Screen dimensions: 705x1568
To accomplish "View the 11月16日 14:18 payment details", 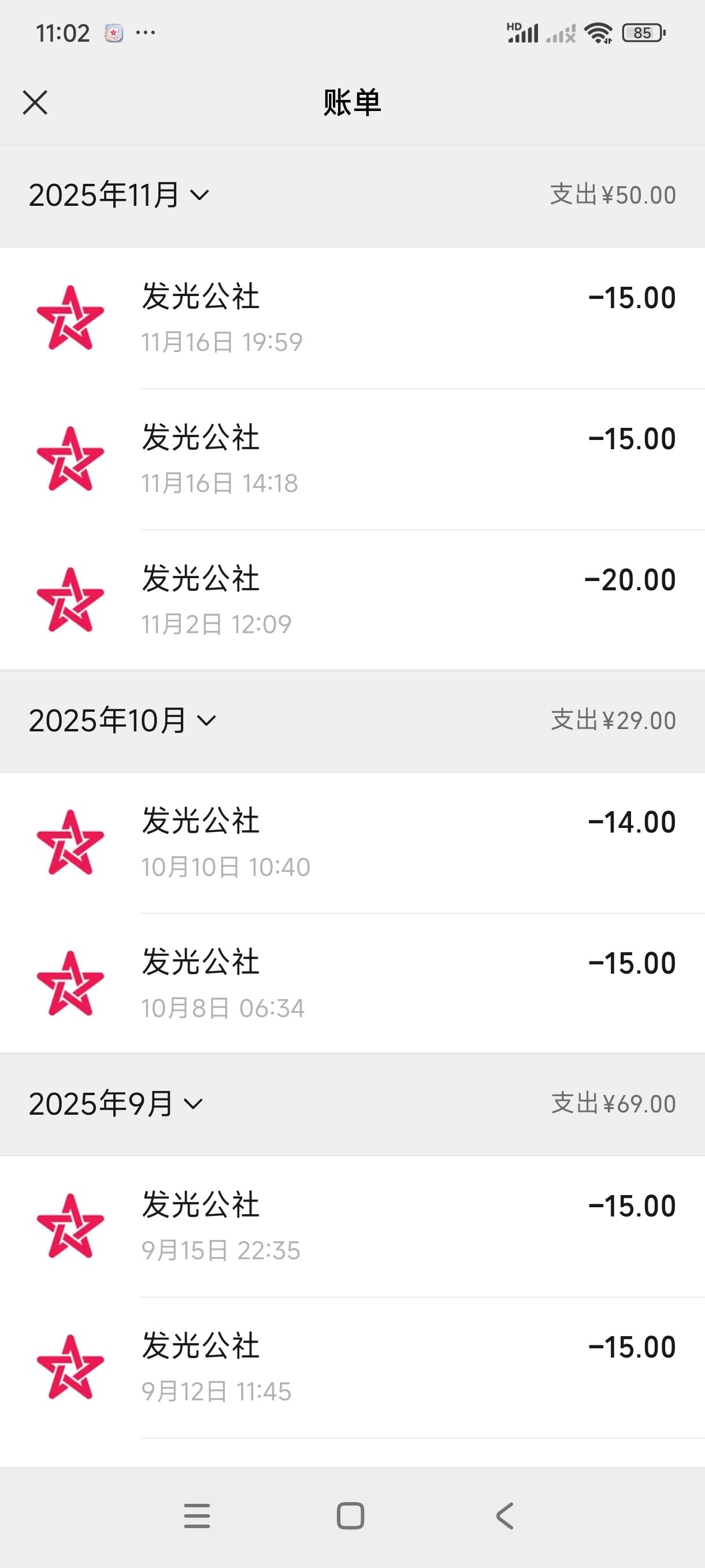I will (352, 459).
